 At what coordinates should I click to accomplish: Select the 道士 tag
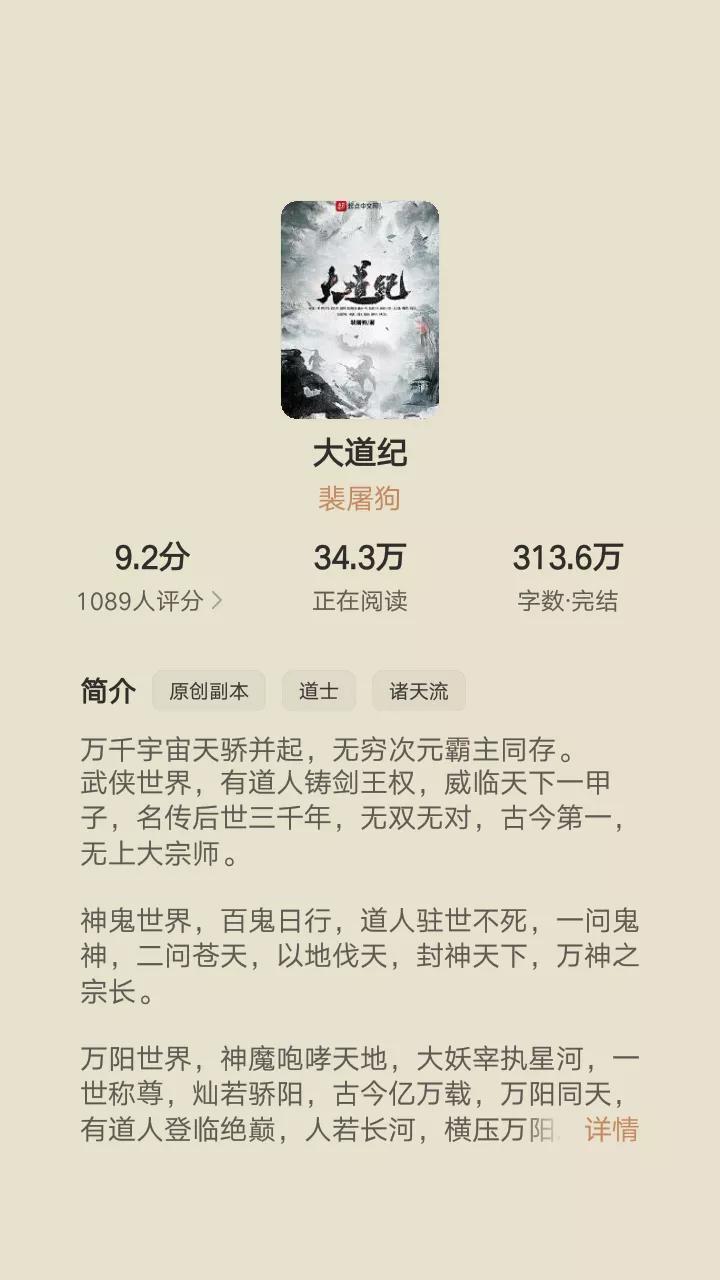(318, 691)
